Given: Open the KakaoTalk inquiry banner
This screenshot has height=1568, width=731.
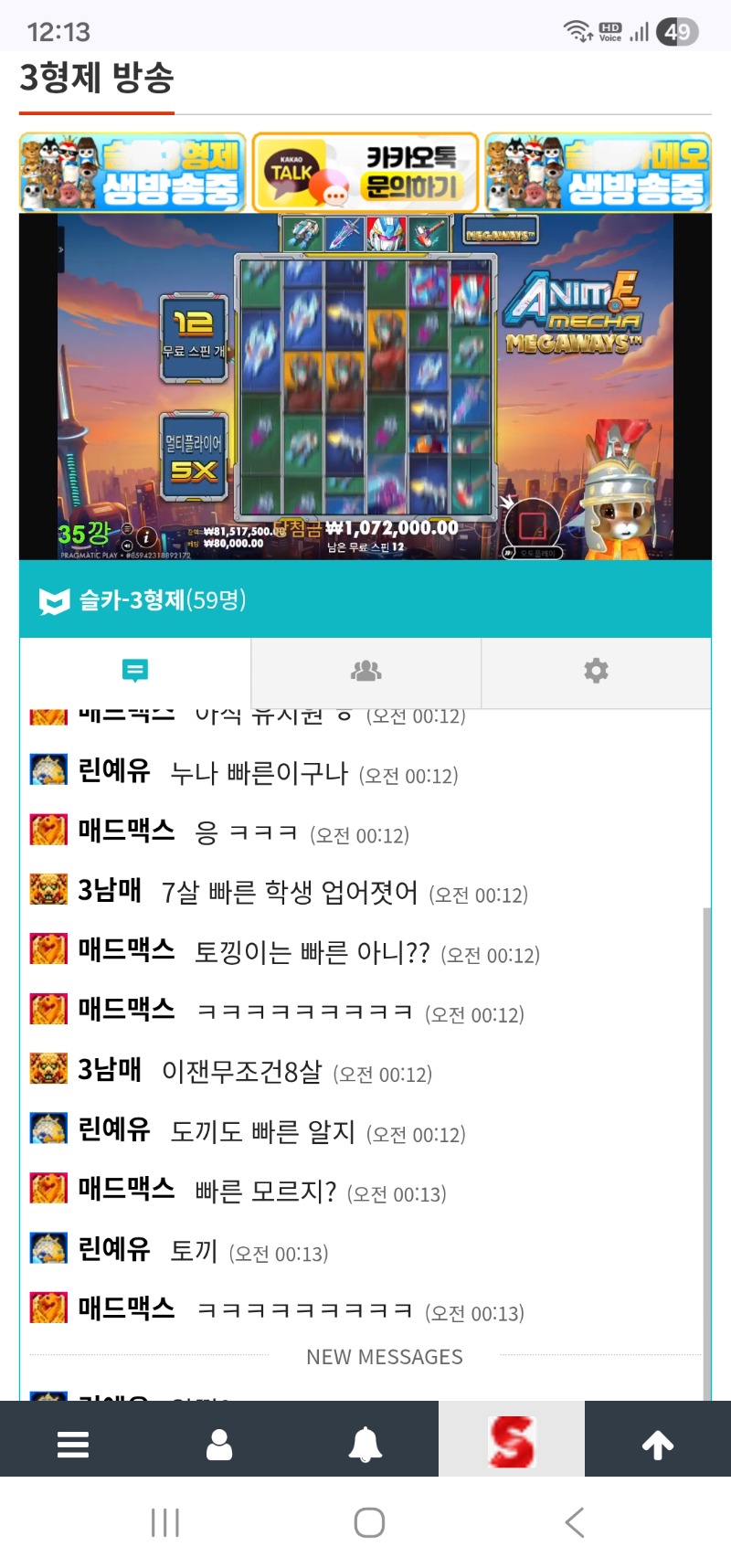Looking at the screenshot, I should 365,173.
